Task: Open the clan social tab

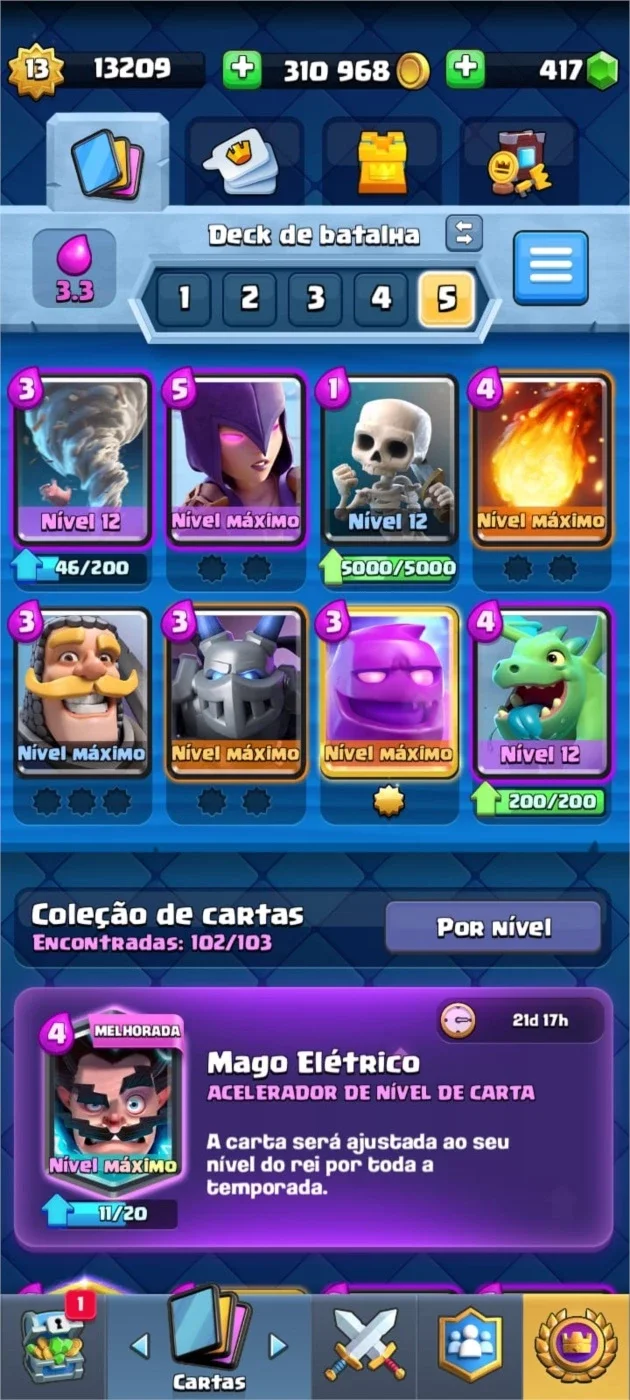Action: pos(470,1347)
